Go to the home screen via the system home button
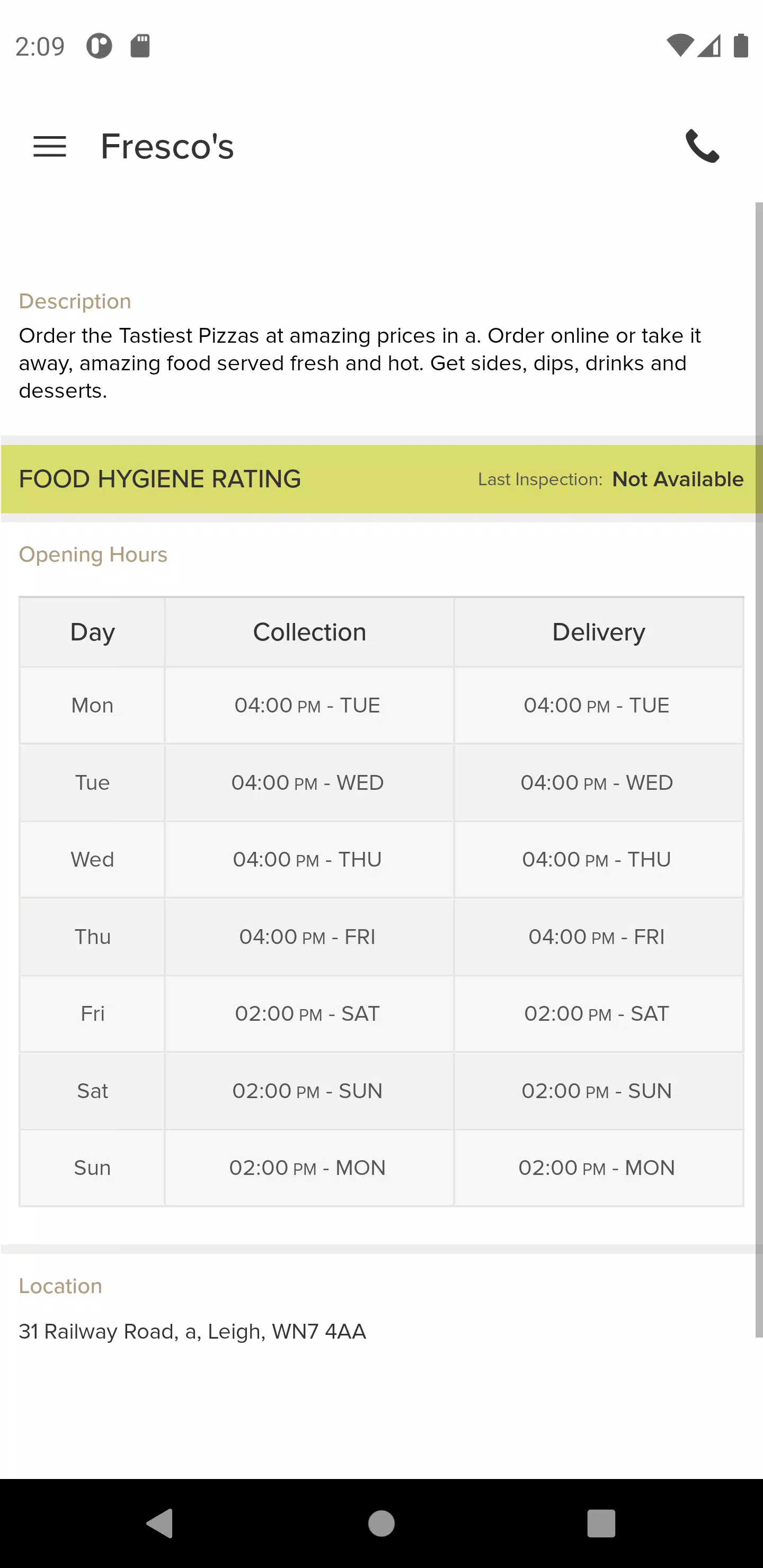763x1568 pixels. (x=381, y=1523)
